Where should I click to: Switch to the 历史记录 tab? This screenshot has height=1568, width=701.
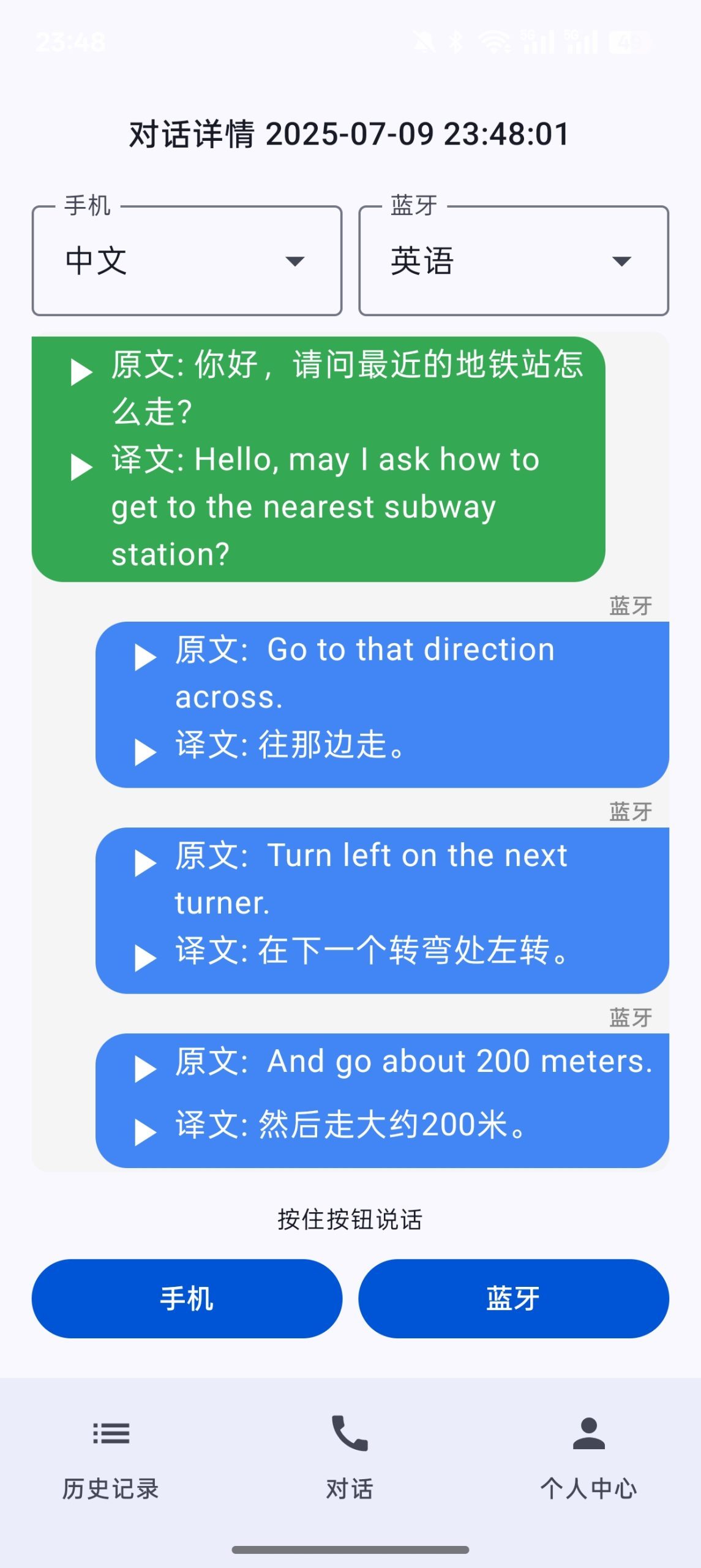111,1458
